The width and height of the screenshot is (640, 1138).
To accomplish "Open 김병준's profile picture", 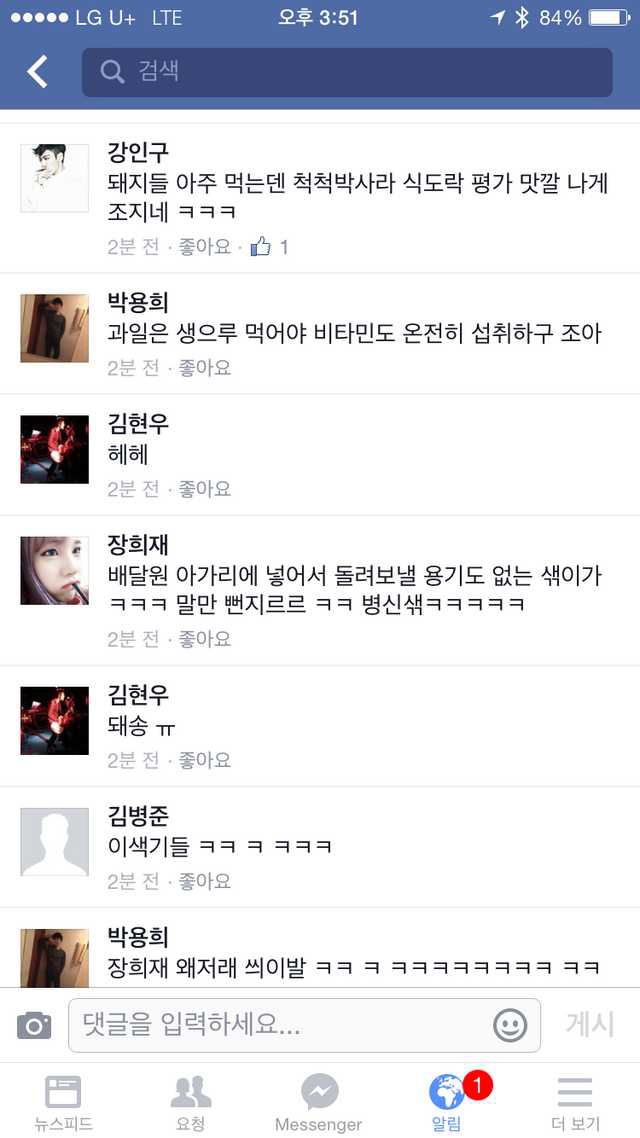I will click(54, 842).
